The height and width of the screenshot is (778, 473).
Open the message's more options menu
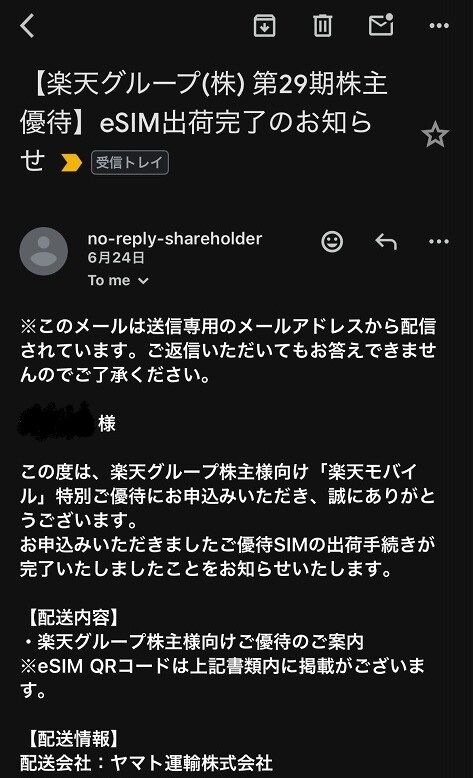point(439,242)
